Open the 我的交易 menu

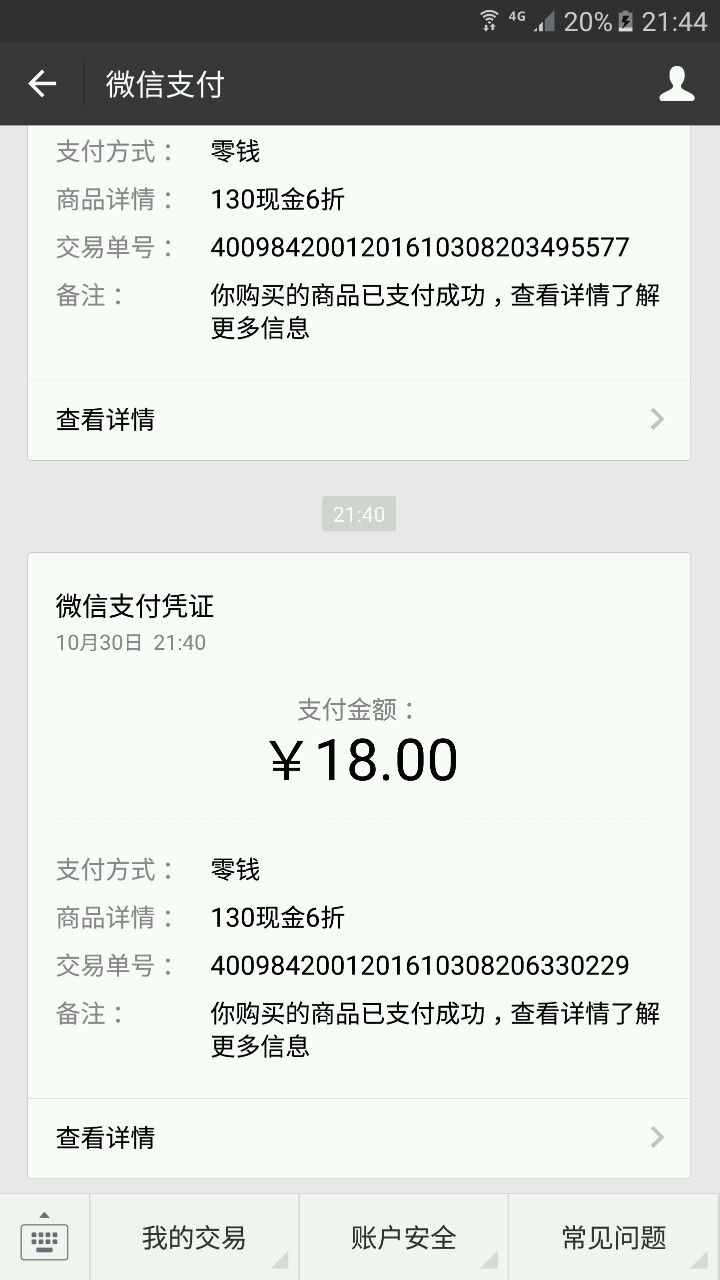[194, 1237]
